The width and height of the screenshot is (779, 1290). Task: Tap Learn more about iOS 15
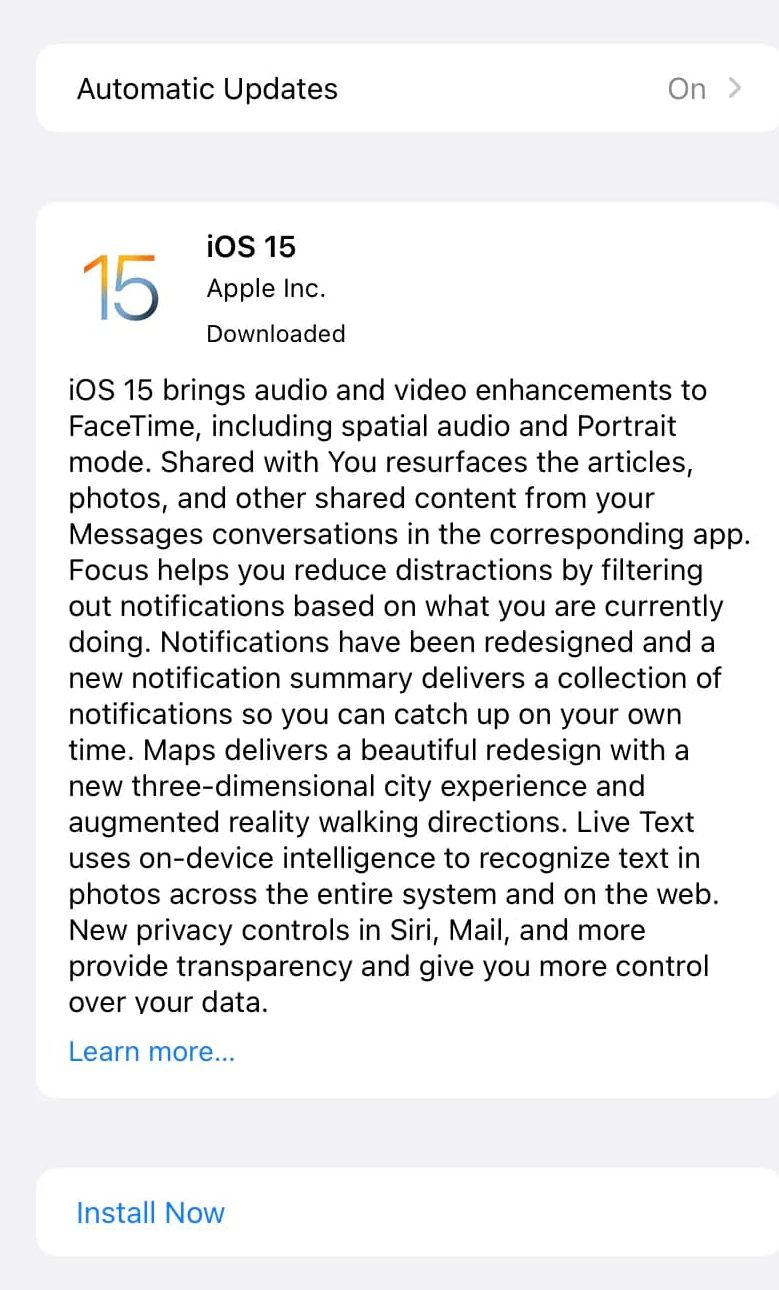coord(152,1052)
